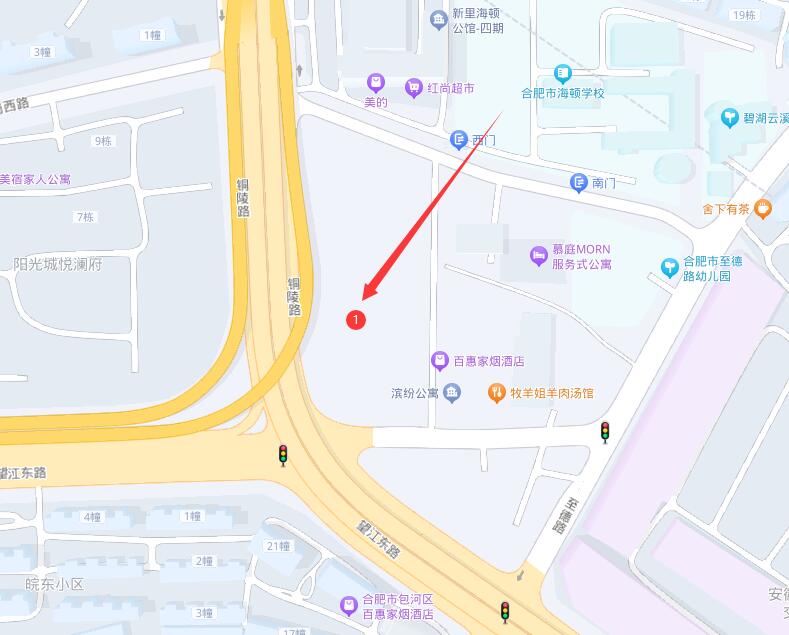Open 牧羊姐羊肉汤馆 restaurant marker
The width and height of the screenshot is (789, 635).
point(497,393)
